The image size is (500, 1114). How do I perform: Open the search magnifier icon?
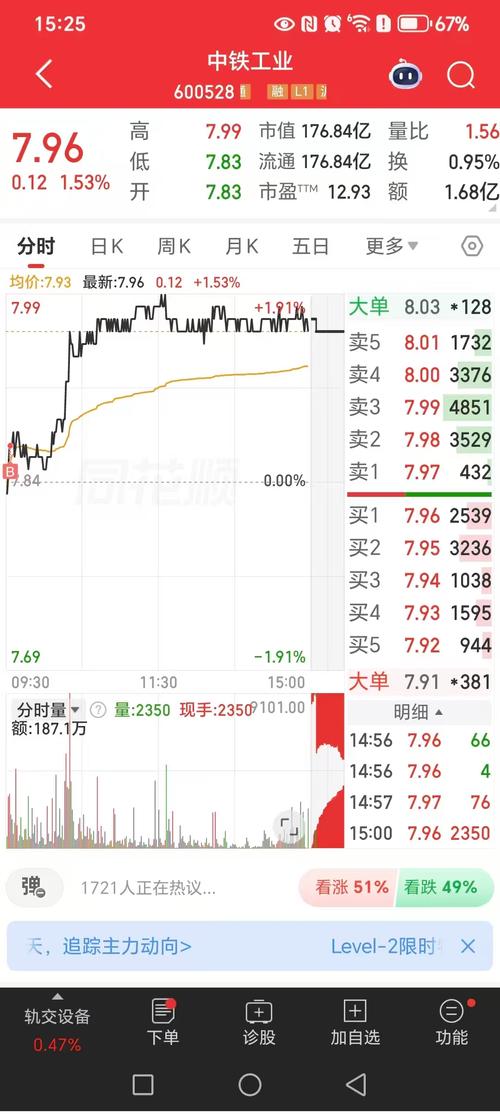point(460,74)
